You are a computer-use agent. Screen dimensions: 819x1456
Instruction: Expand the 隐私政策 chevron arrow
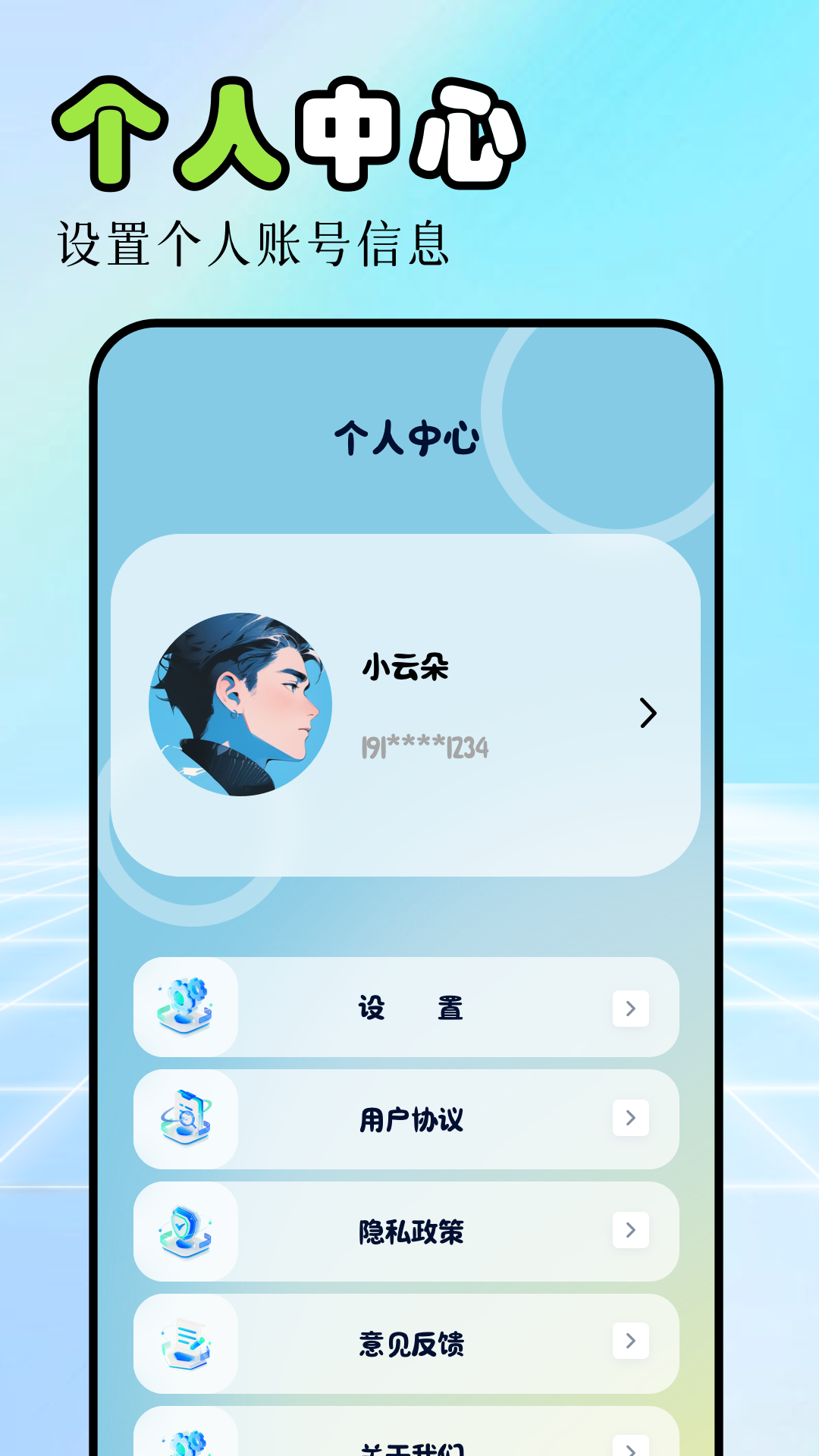[x=630, y=1232]
